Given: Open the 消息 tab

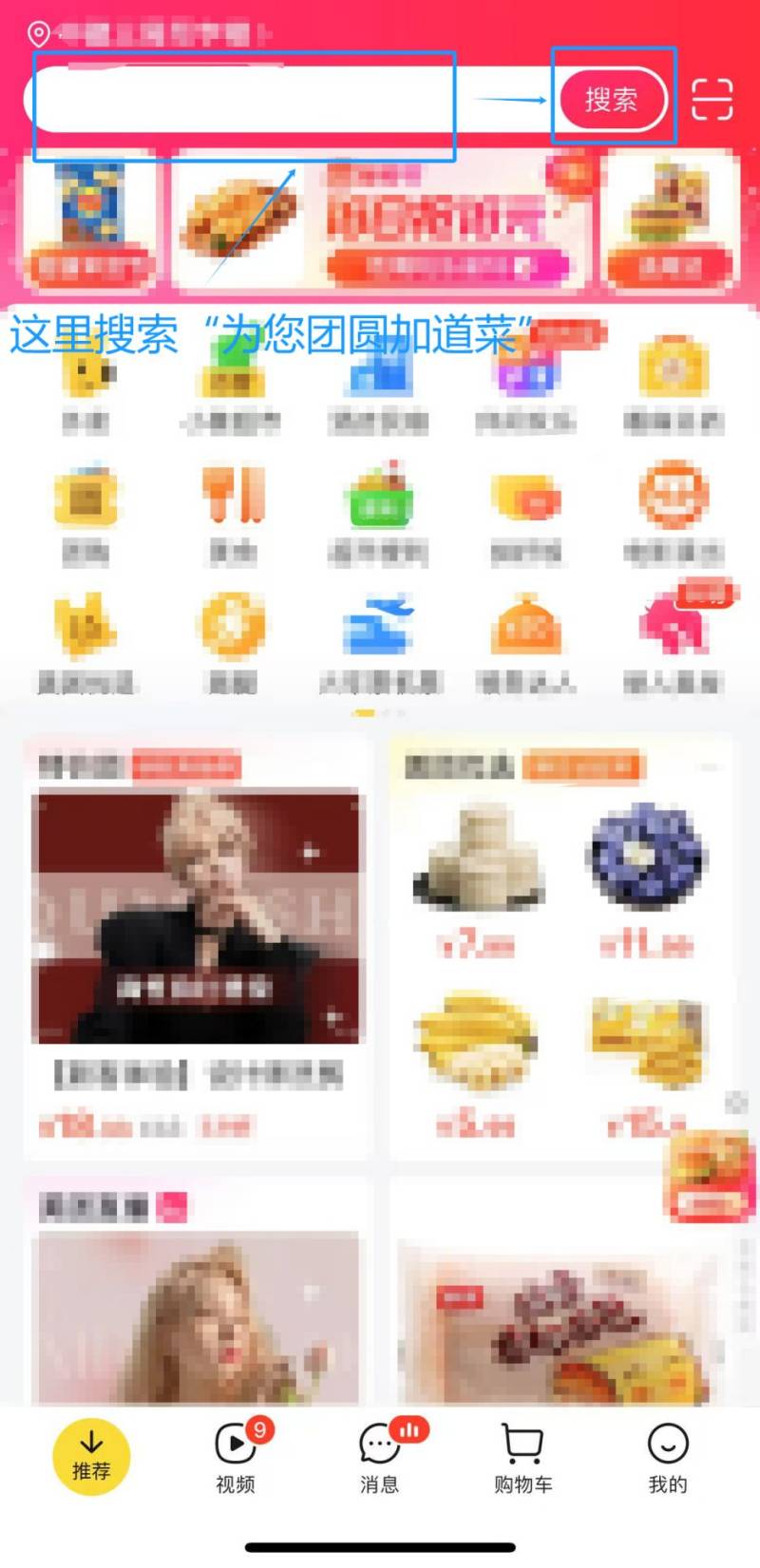Looking at the screenshot, I should [380, 1458].
